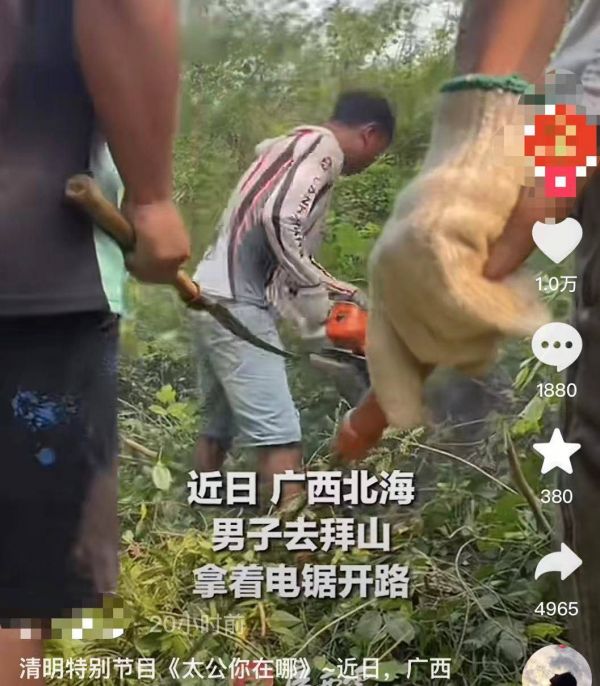This screenshot has width=600, height=686.
Task: Open the spinning music disc
Action: point(557,668)
